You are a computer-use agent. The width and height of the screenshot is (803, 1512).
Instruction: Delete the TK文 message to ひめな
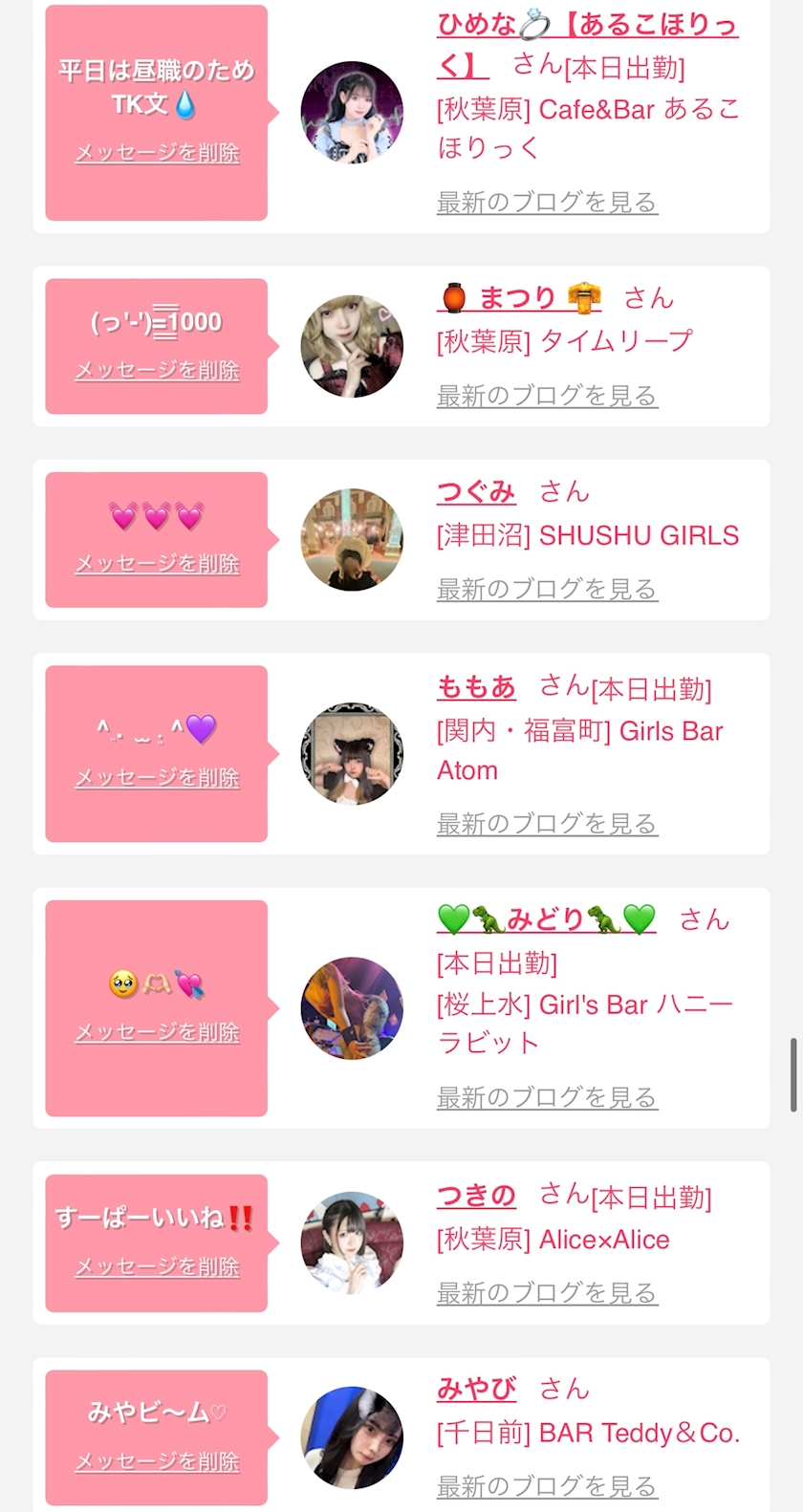coord(157,153)
